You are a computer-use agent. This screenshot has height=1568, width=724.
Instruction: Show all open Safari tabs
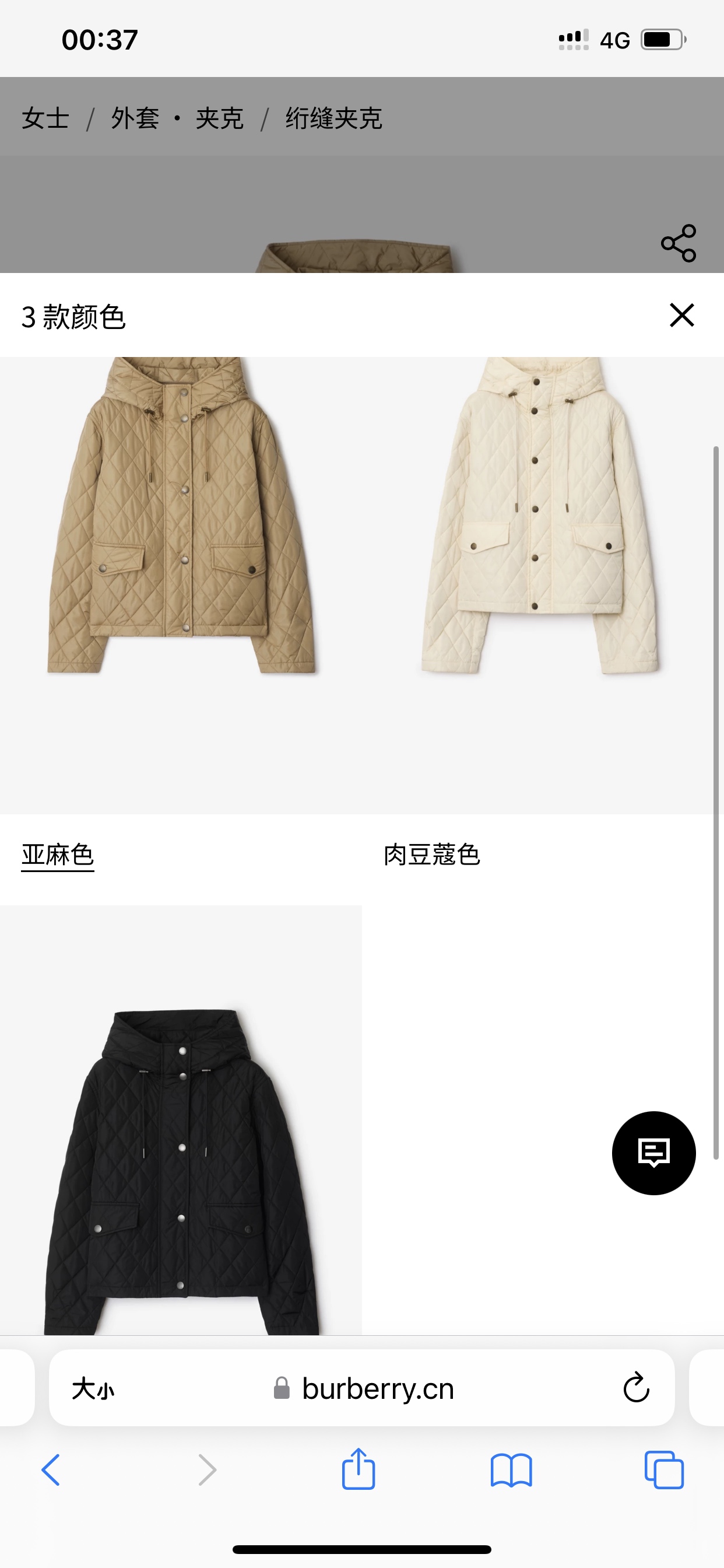coord(664,1470)
